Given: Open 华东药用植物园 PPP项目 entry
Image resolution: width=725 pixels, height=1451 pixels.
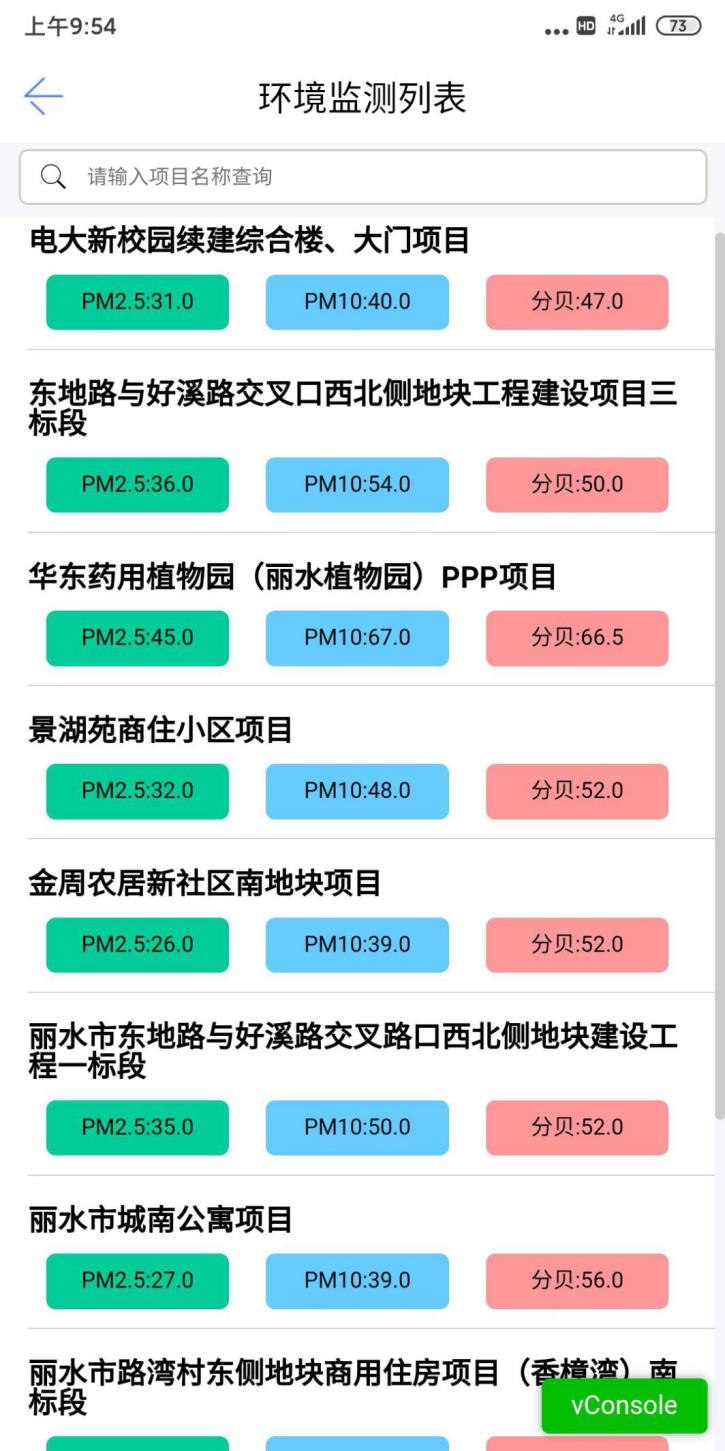Looking at the screenshot, I should [292, 577].
